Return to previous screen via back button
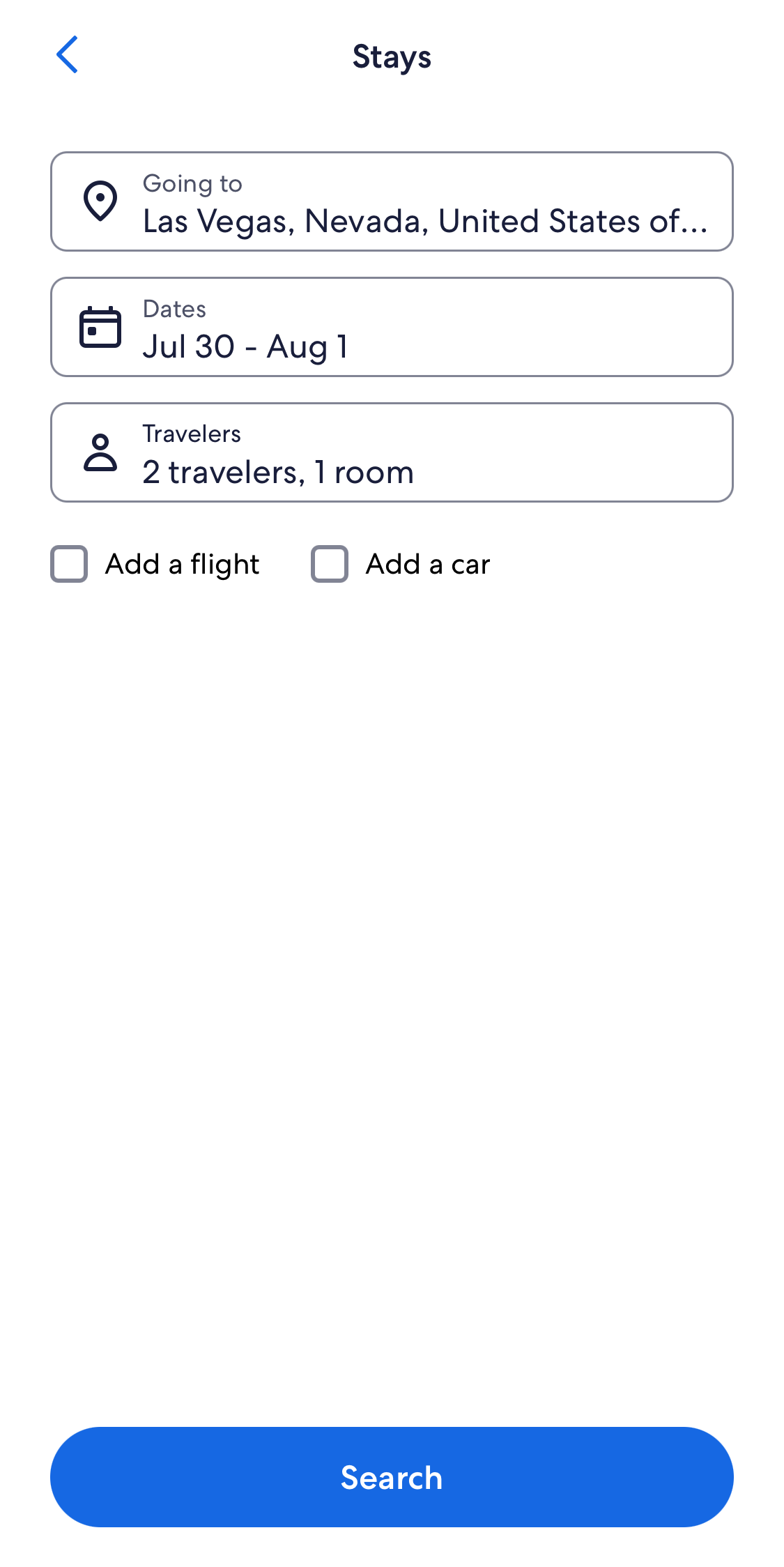Image resolution: width=784 pixels, height=1567 pixels. pos(68,56)
